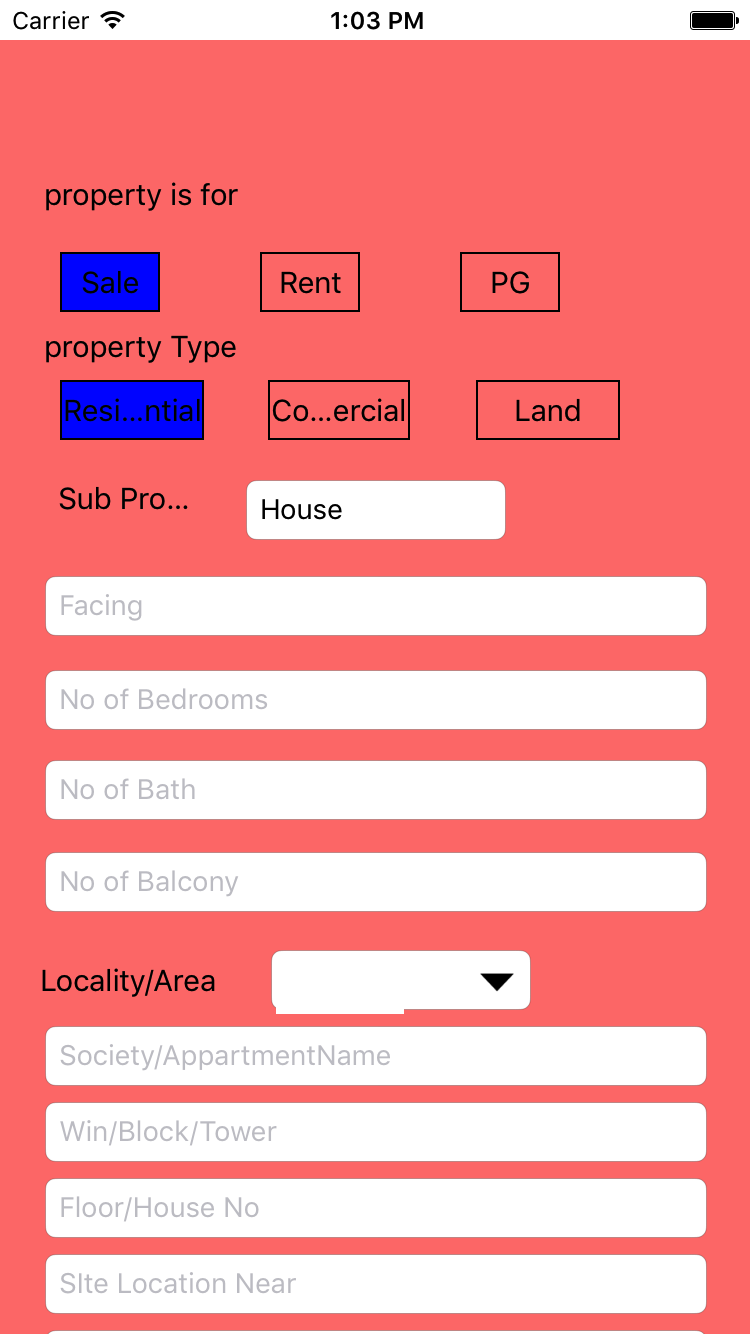The width and height of the screenshot is (750, 1334).
Task: Focus the Win/Block/Tower field
Action: (x=376, y=1132)
